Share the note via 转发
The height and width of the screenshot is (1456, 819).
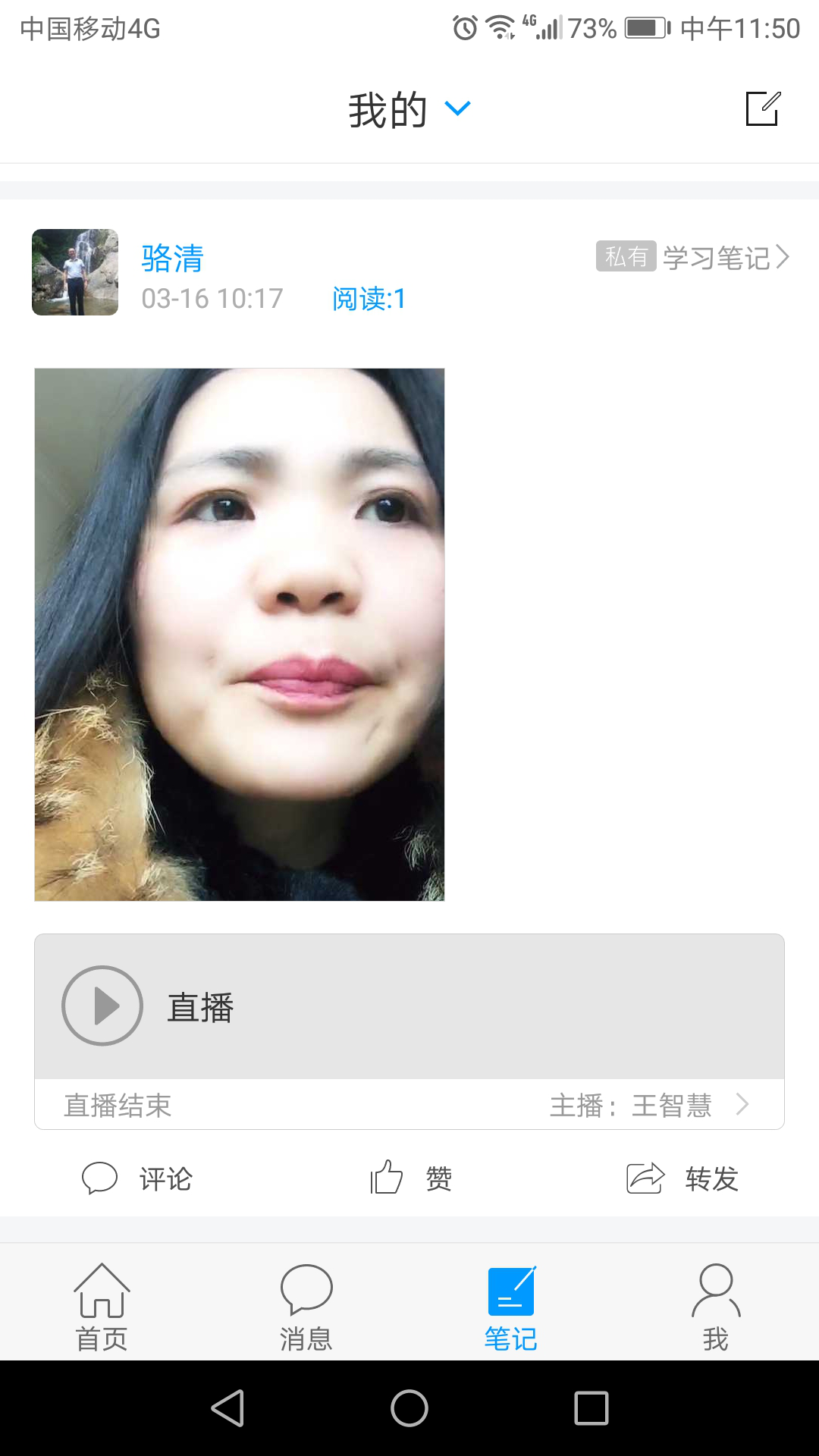682,1178
